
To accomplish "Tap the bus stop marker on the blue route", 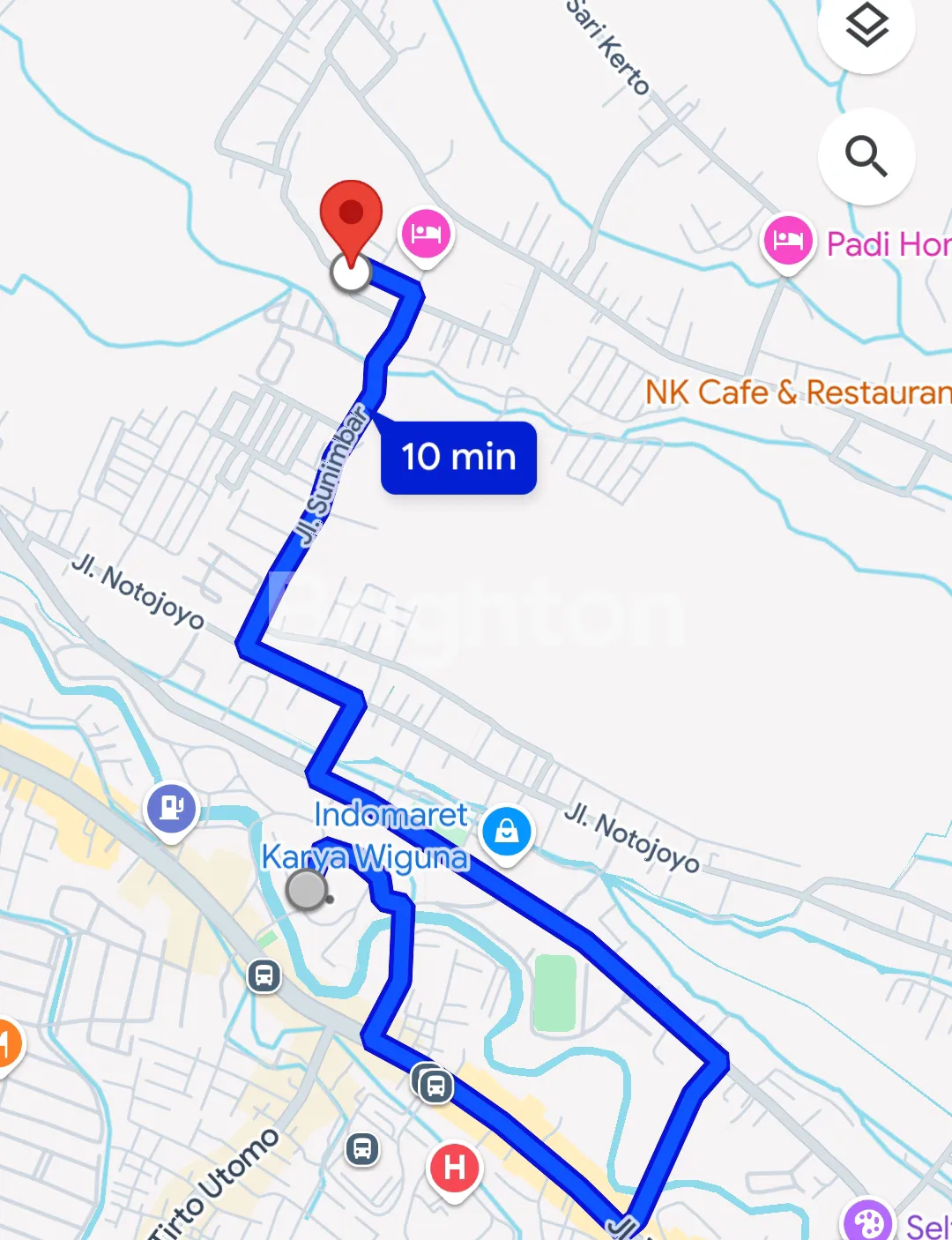I will point(435,1086).
